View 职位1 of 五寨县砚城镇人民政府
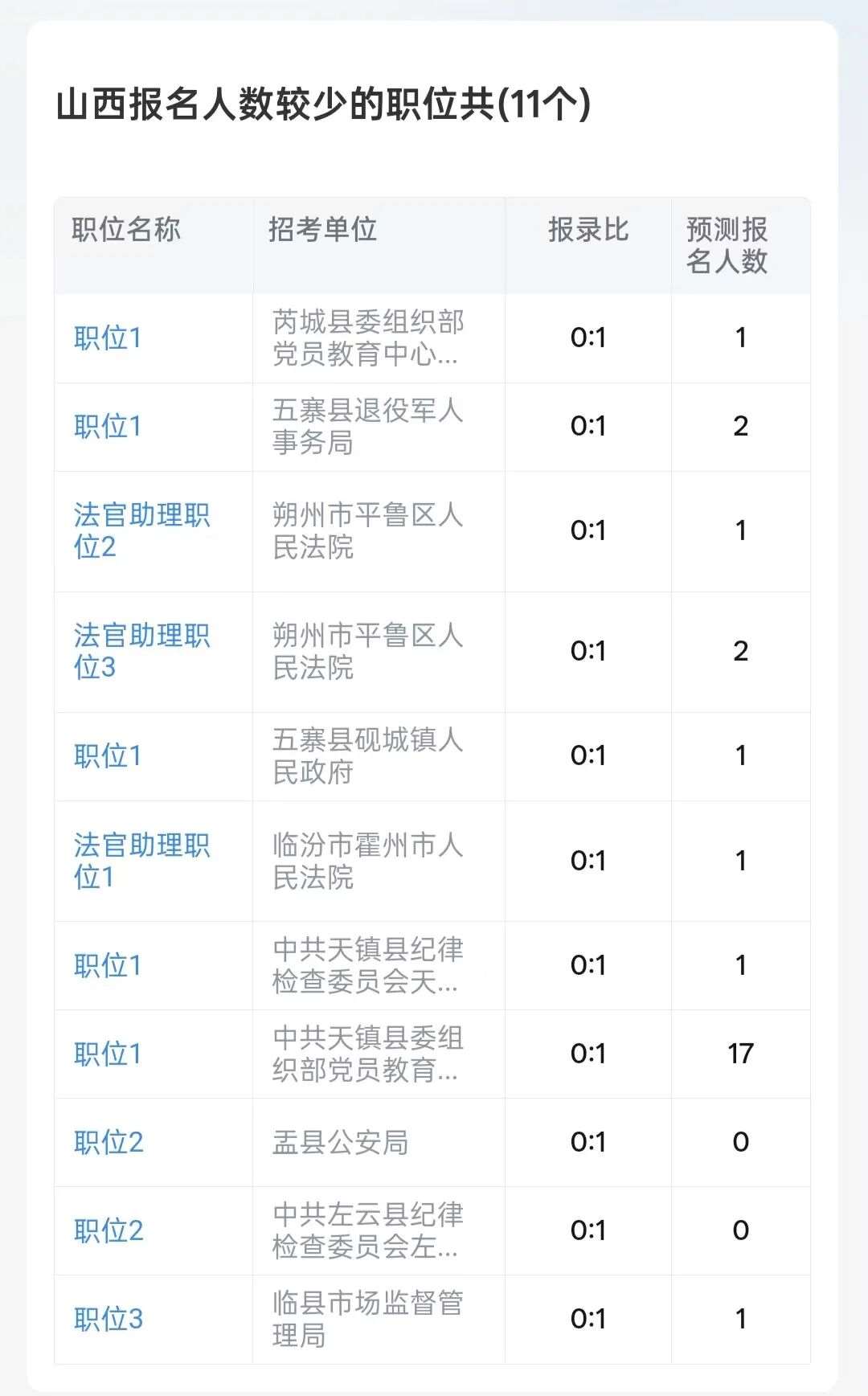 click(x=108, y=756)
